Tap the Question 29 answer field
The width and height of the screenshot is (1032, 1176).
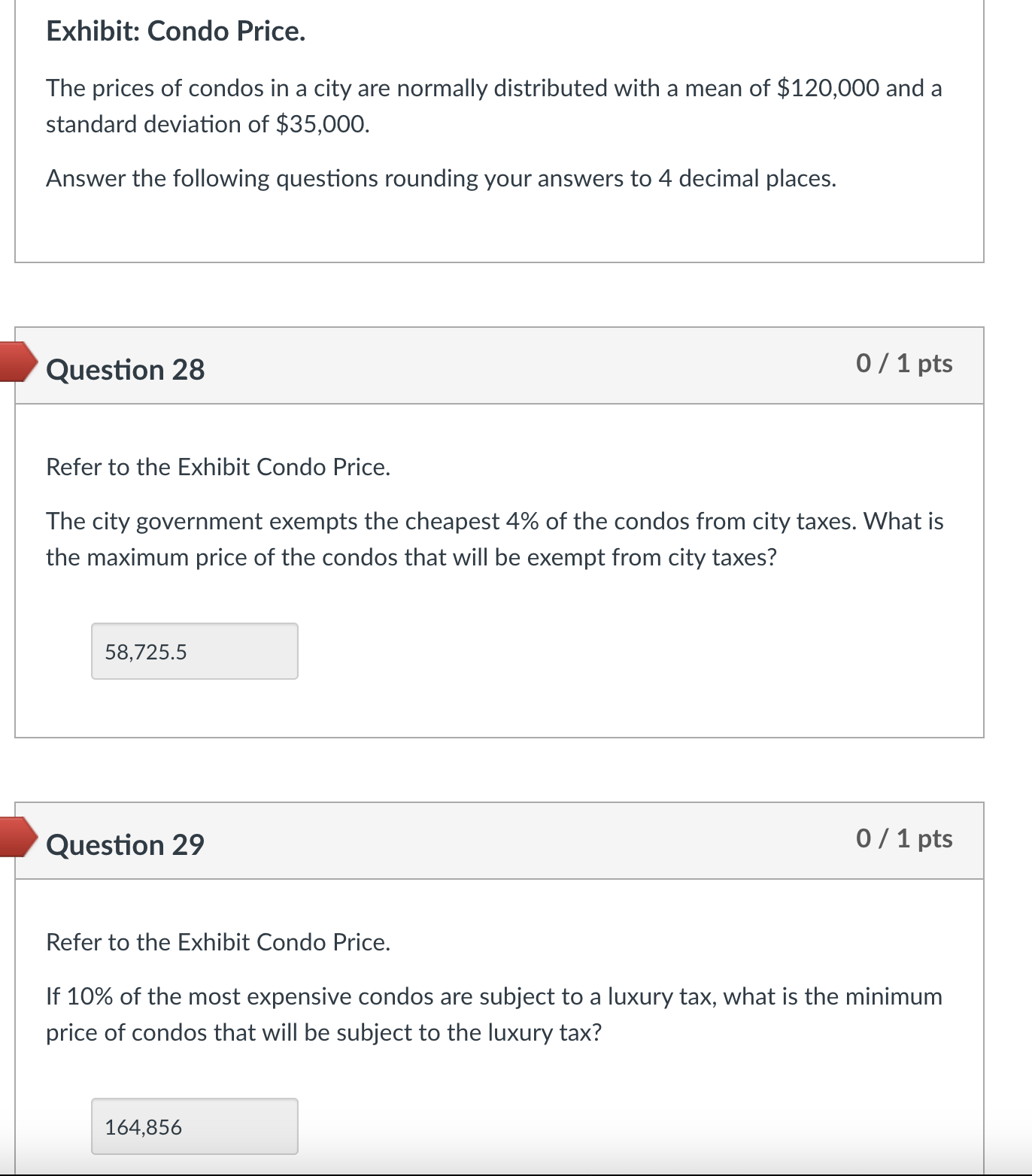[194, 1126]
